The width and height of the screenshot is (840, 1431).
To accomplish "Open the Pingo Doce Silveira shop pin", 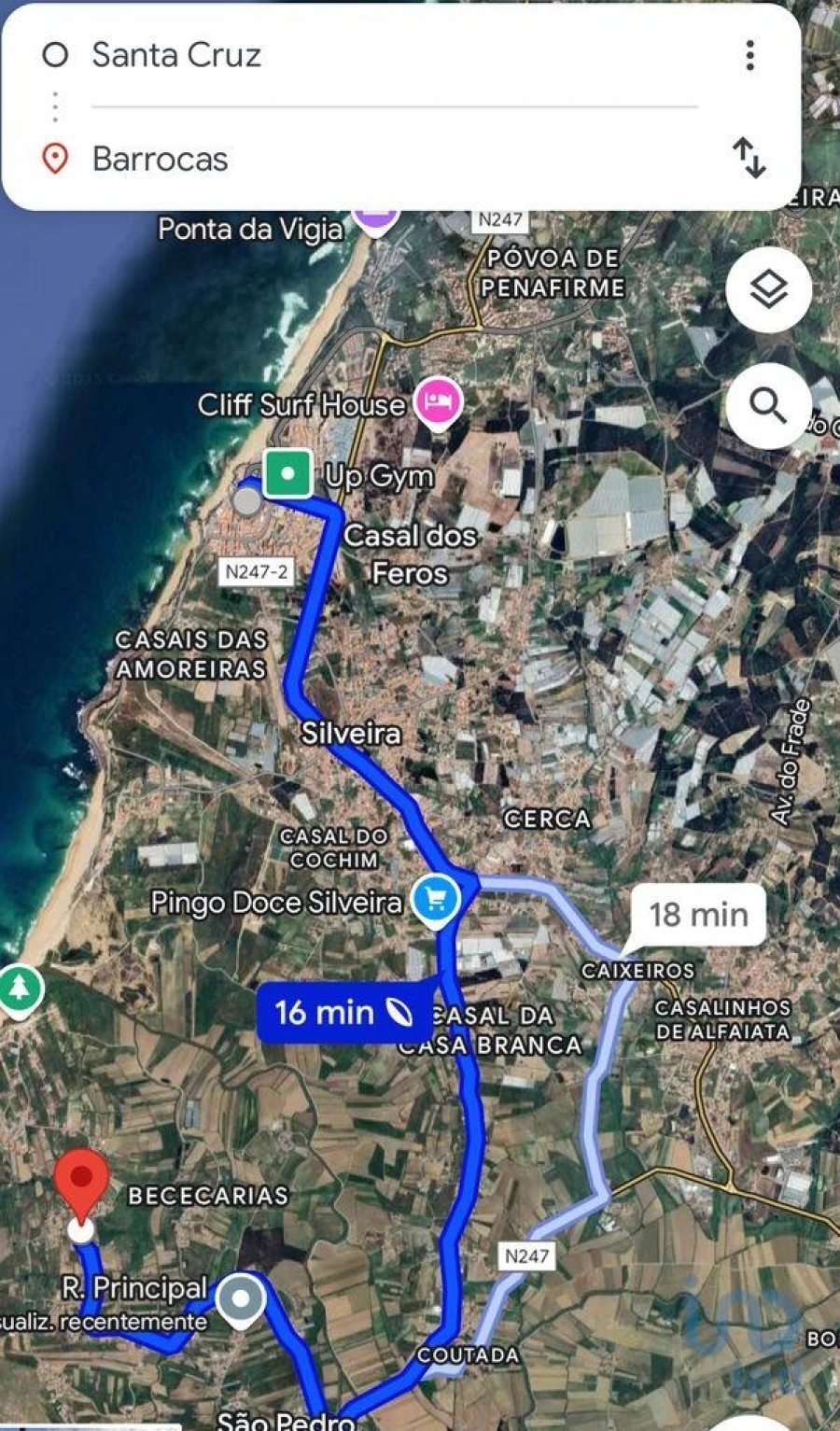I will tap(435, 899).
